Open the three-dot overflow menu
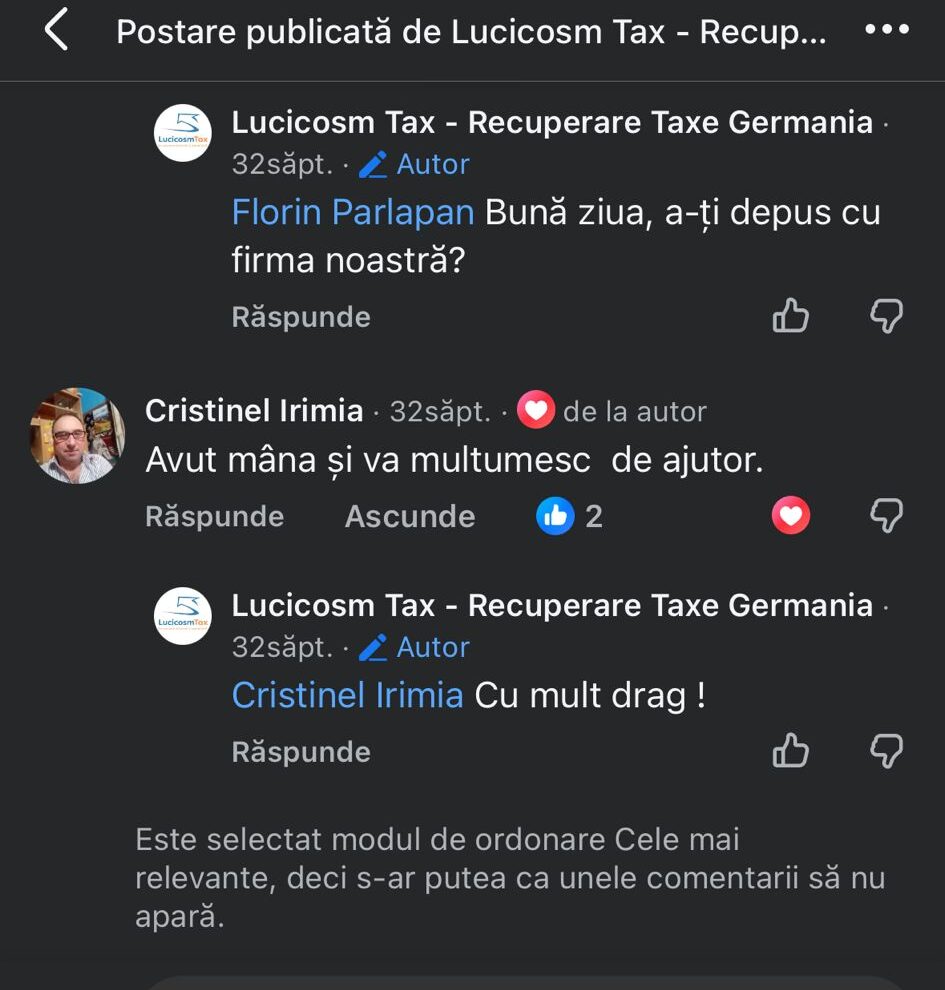 [886, 31]
